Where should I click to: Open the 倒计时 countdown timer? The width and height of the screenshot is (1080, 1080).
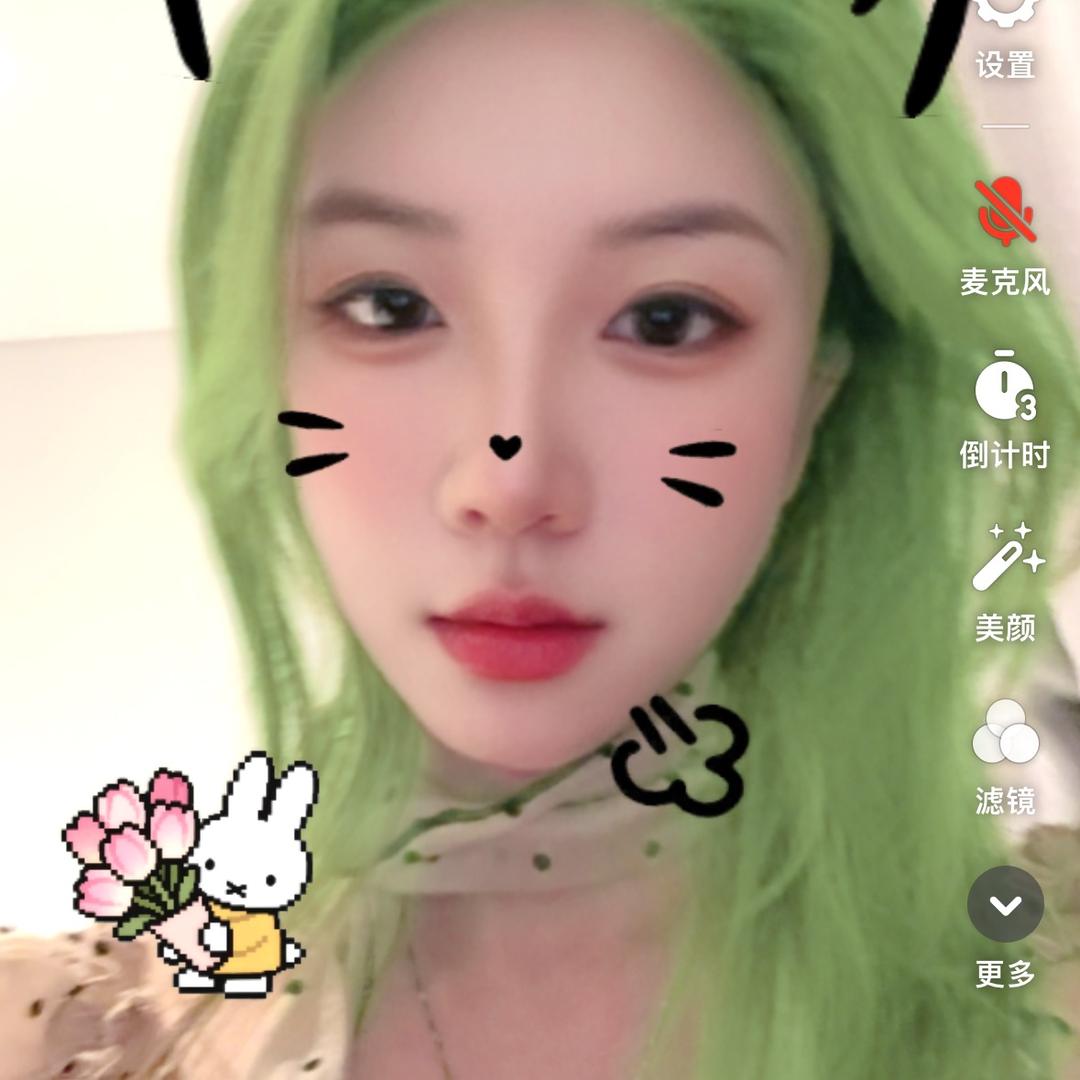coord(1006,386)
